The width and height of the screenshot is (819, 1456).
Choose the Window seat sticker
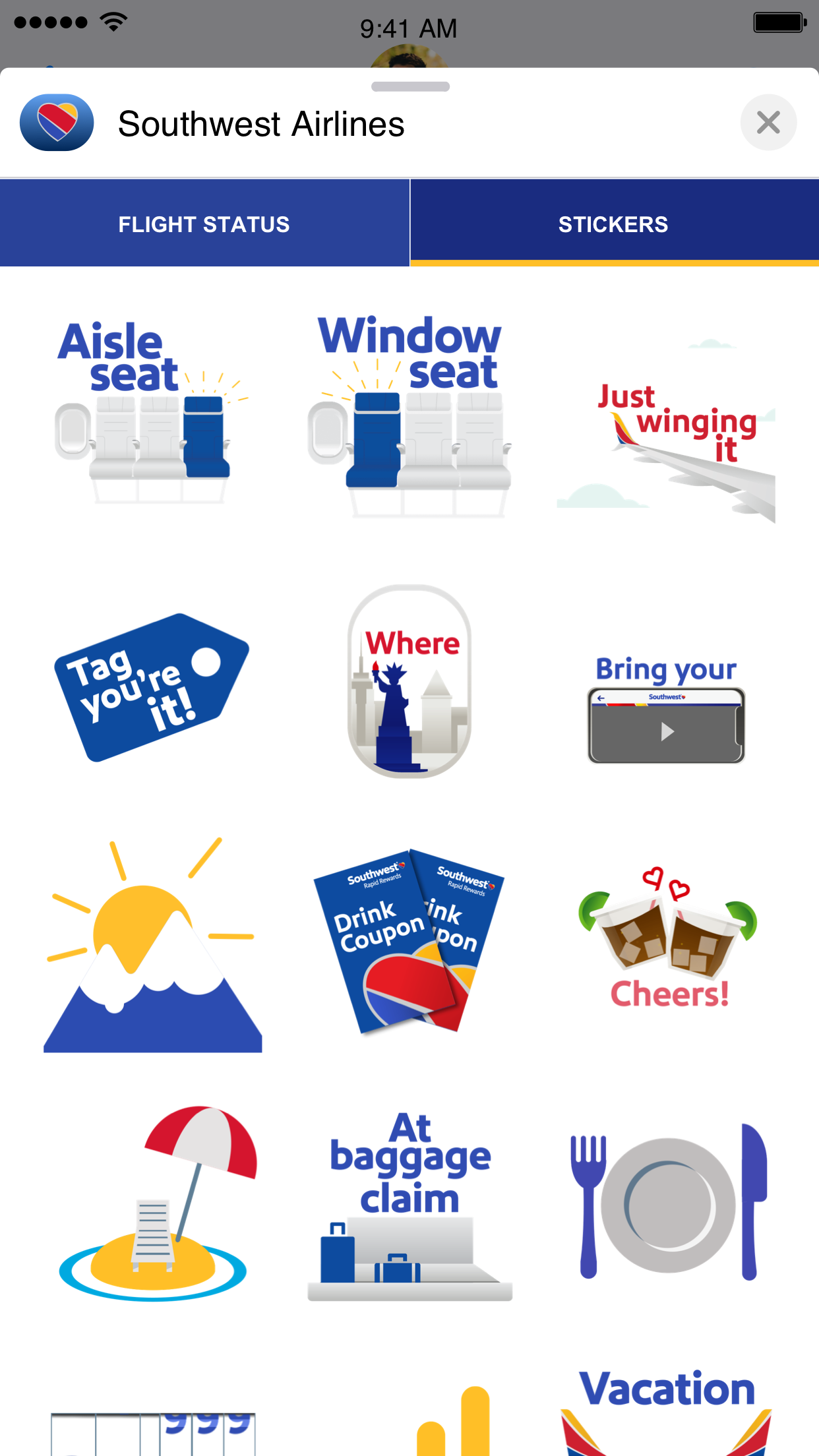pyautogui.click(x=409, y=415)
